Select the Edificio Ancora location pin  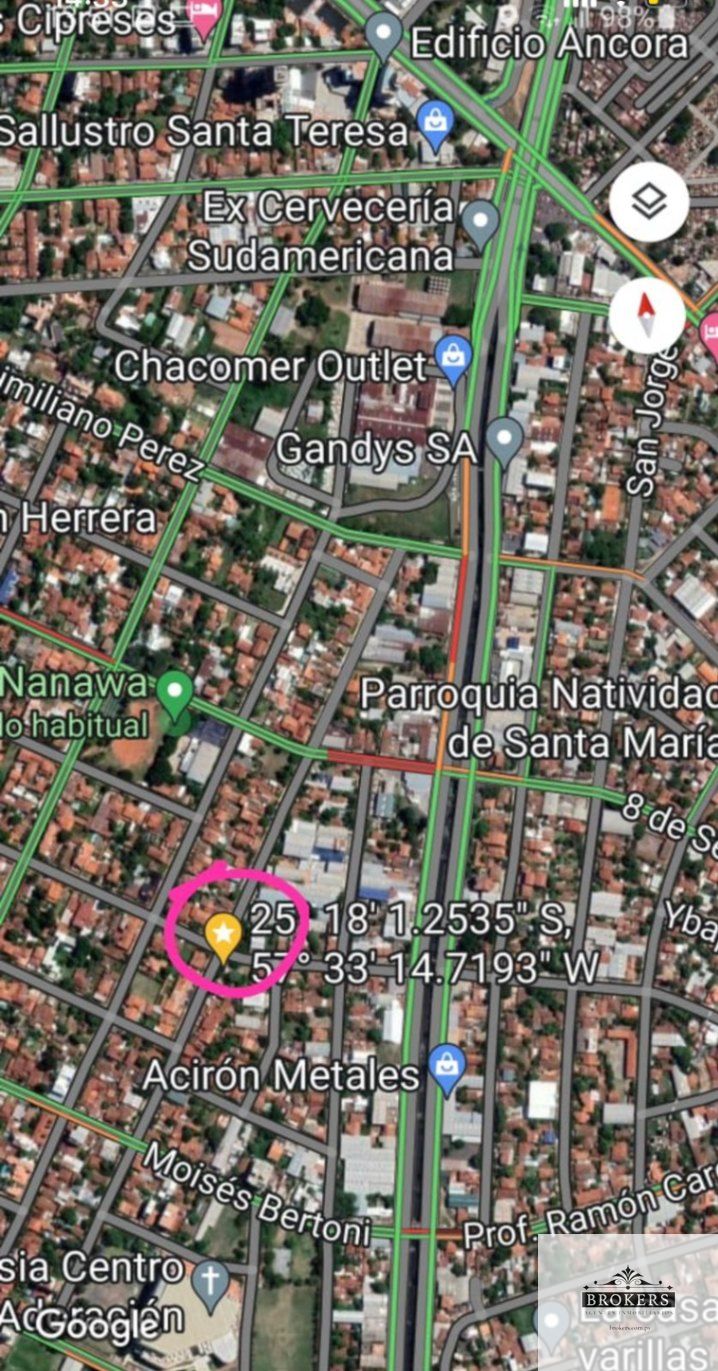click(384, 34)
